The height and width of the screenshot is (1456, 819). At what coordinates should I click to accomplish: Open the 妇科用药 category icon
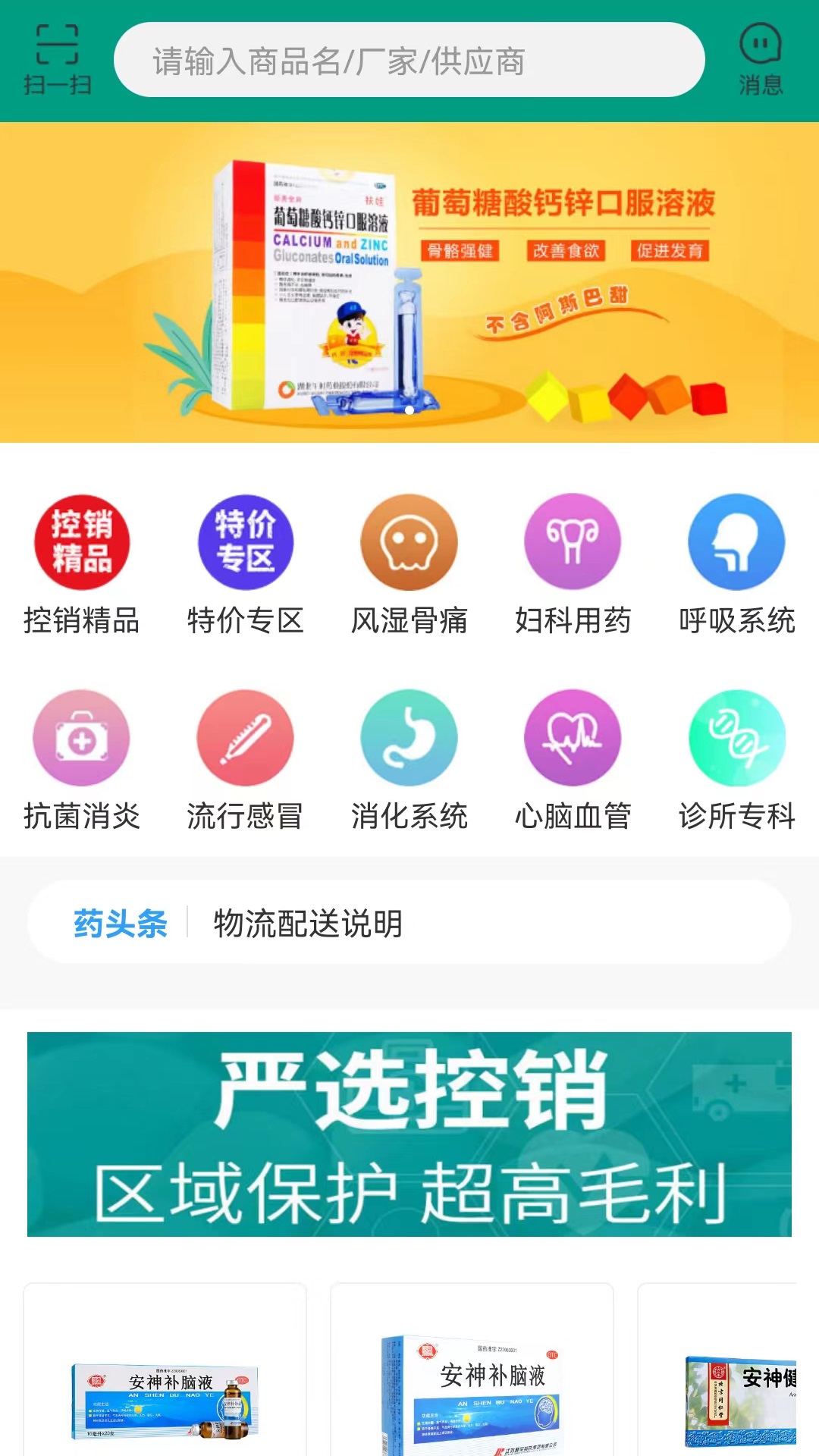coord(573,542)
